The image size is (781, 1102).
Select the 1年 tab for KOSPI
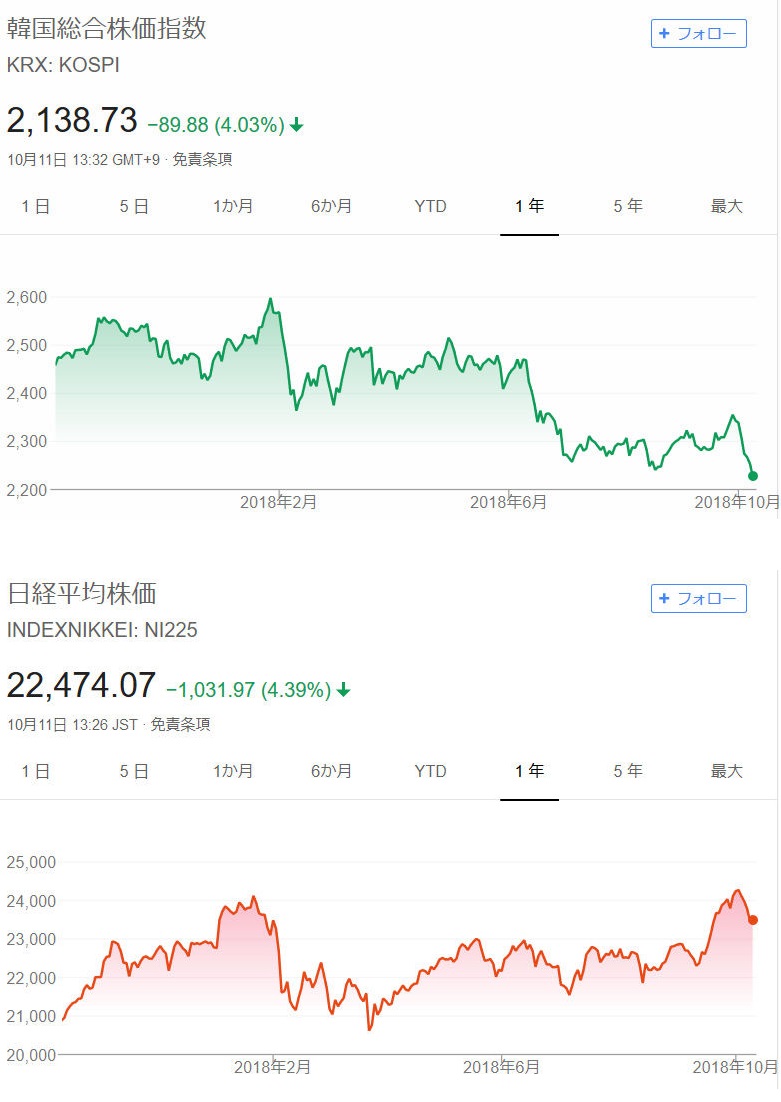point(529,207)
